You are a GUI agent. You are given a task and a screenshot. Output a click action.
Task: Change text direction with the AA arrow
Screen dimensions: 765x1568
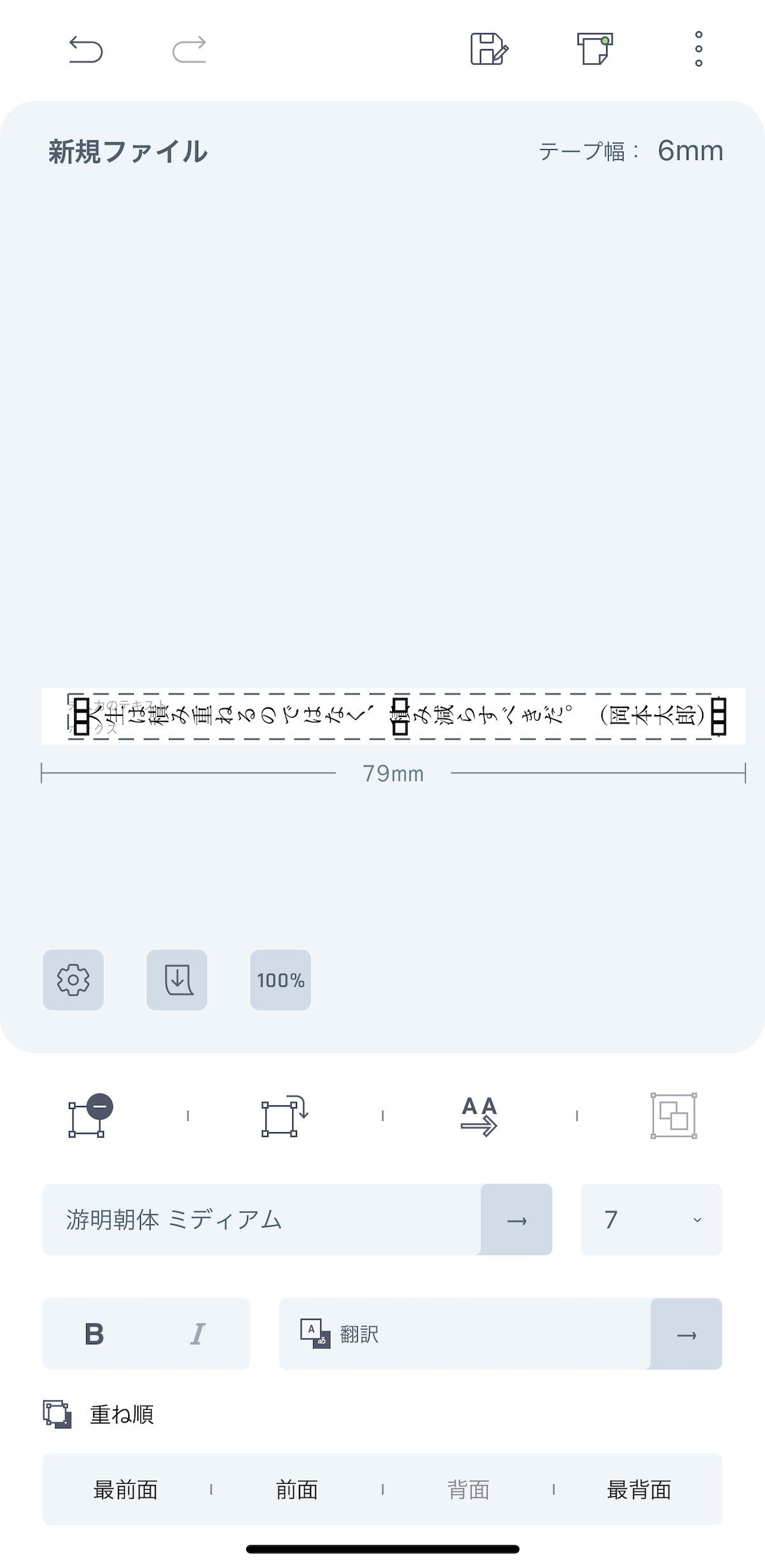pyautogui.click(x=479, y=1115)
